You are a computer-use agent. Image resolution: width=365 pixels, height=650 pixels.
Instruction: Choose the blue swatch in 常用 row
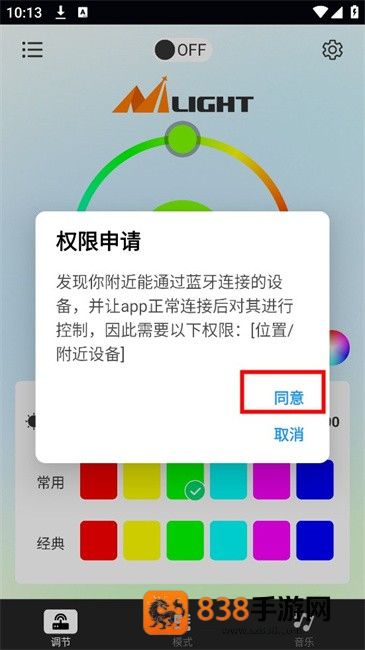point(315,481)
